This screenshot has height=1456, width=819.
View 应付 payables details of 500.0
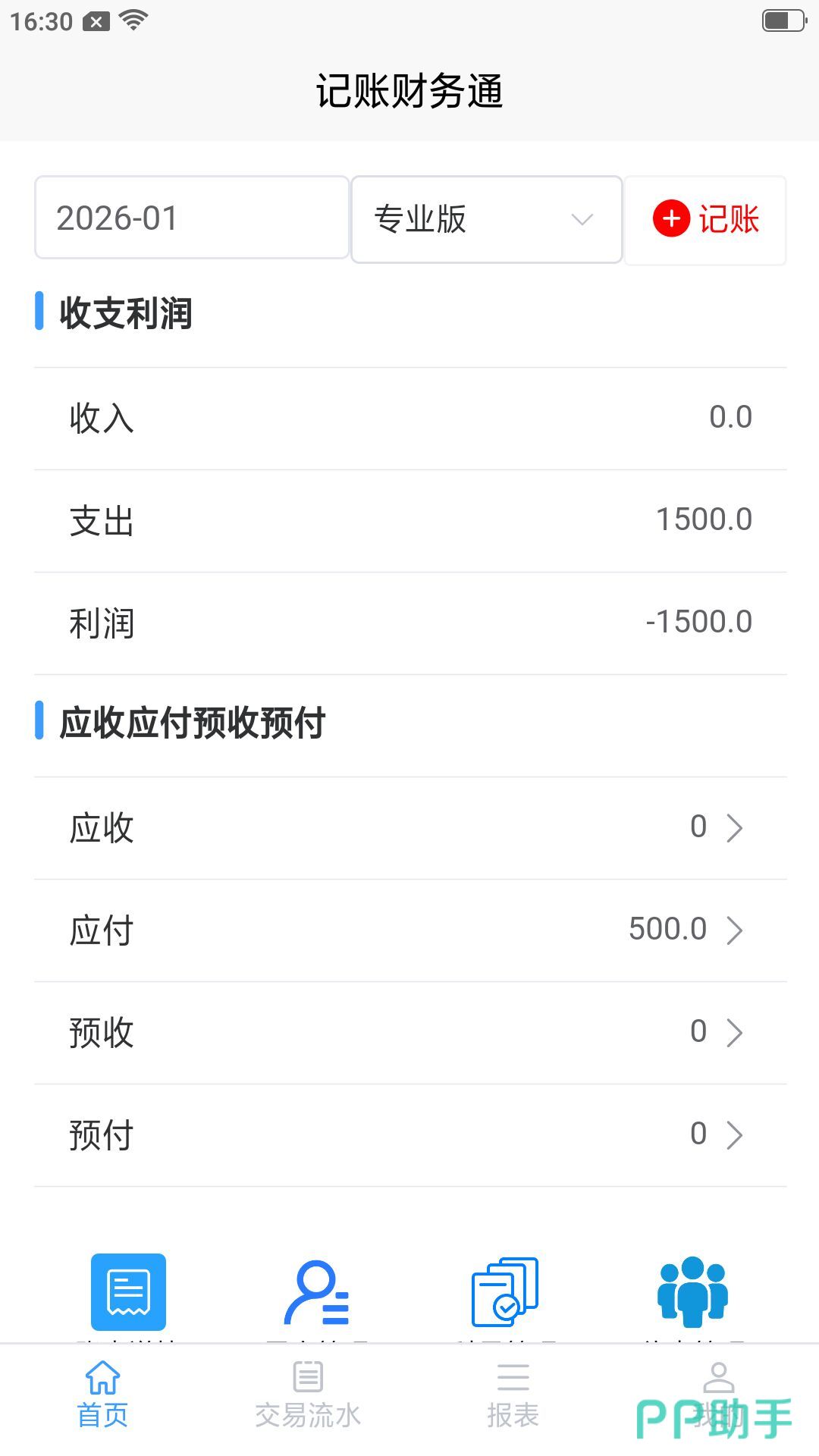(409, 930)
